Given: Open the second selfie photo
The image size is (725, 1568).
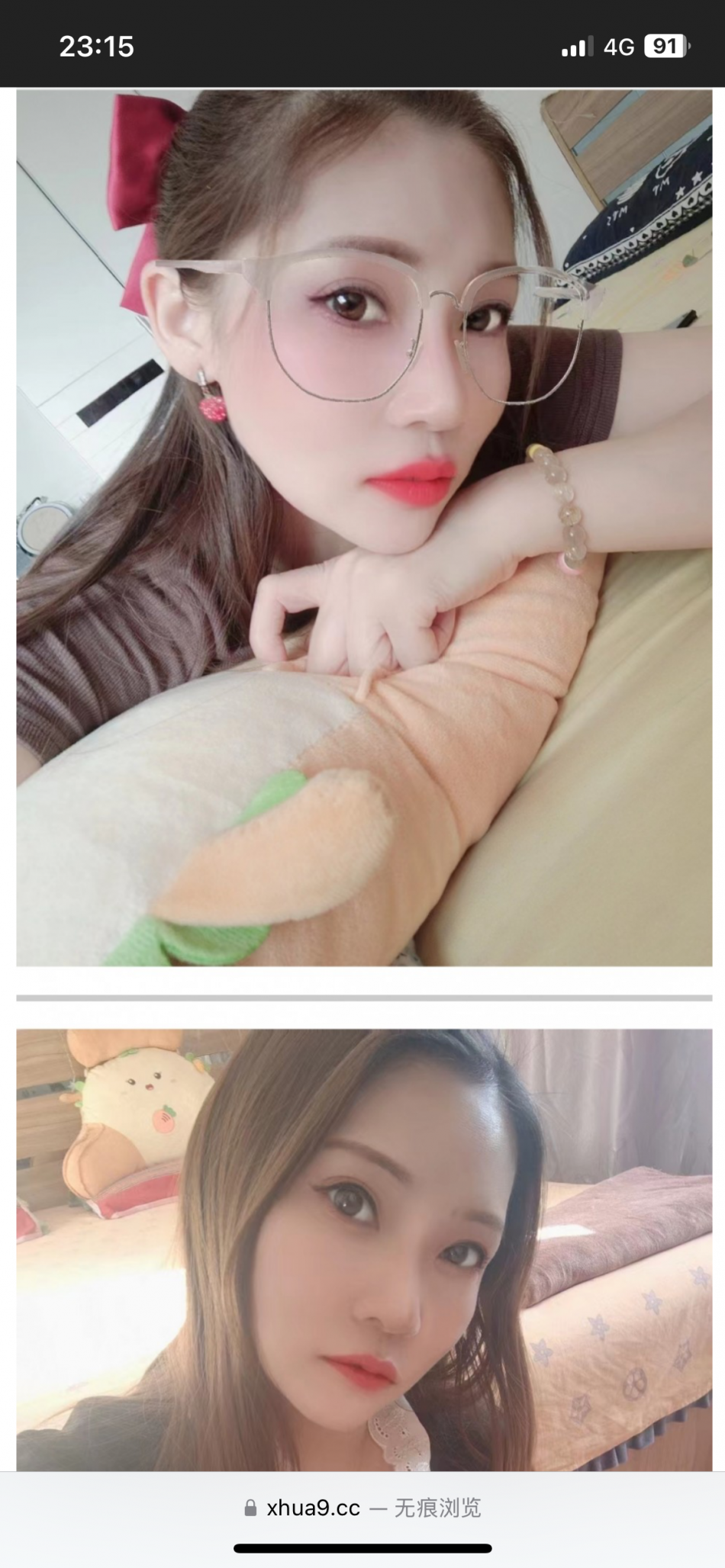Looking at the screenshot, I should click(x=362, y=1251).
